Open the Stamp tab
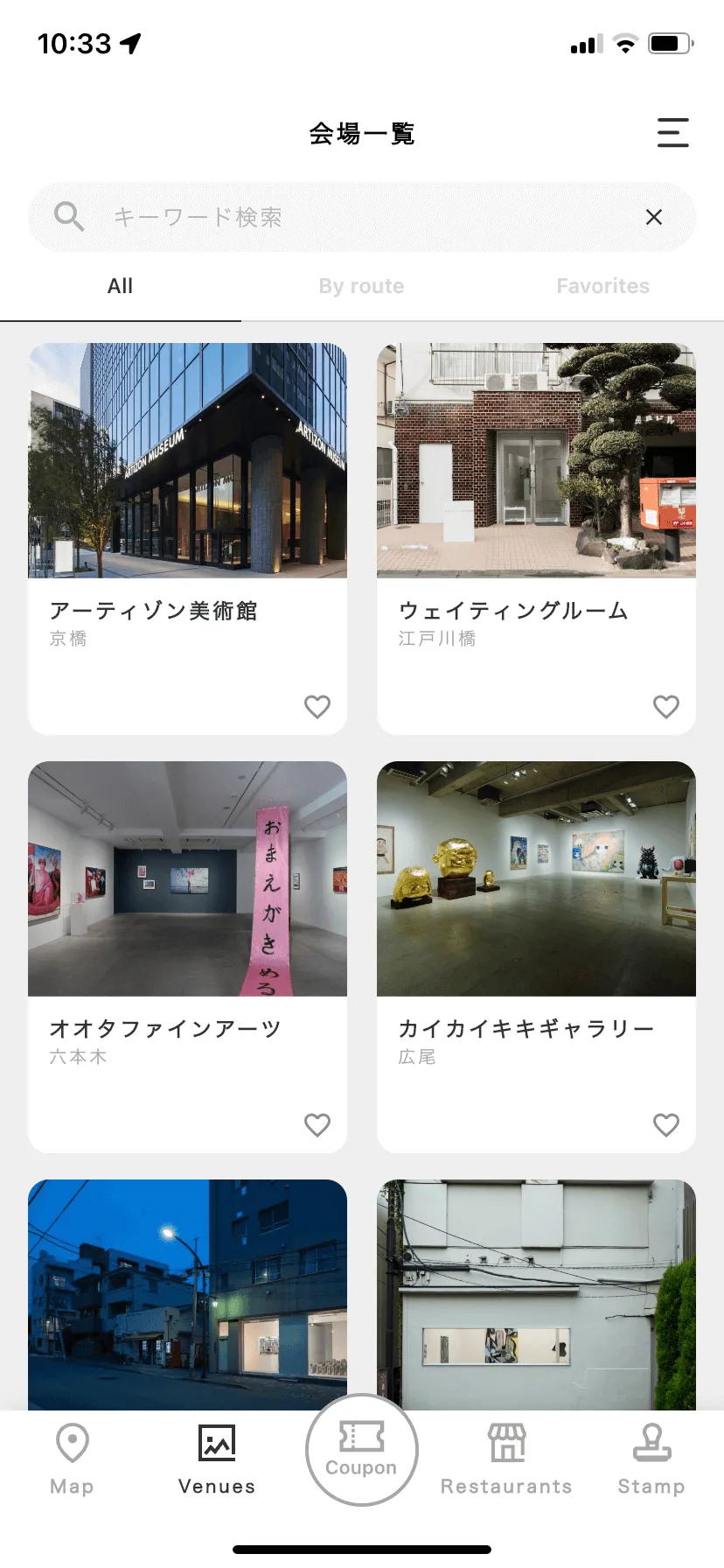Screen dimensions: 724x1568 (651, 1459)
